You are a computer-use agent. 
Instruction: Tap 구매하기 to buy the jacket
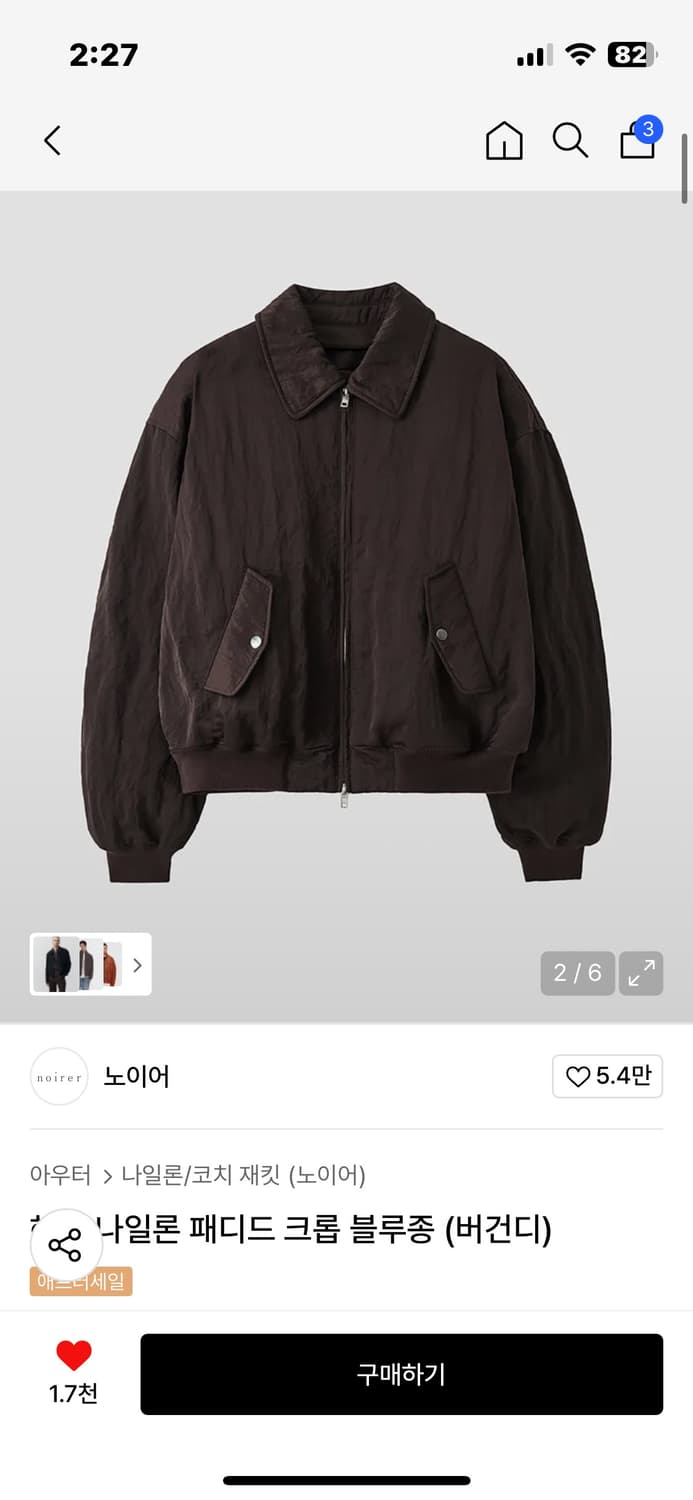coord(401,1374)
